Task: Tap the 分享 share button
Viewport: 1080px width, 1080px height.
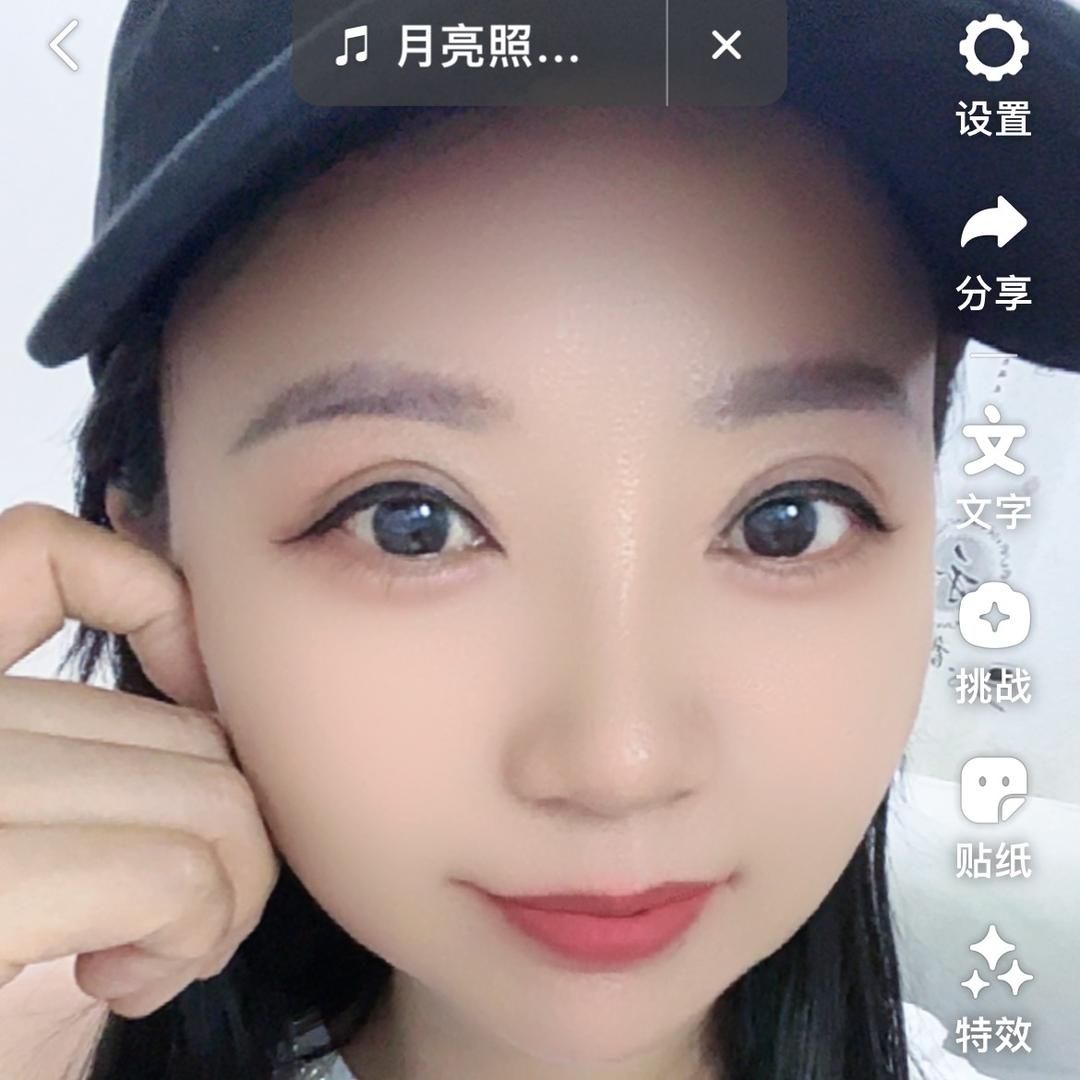Action: [993, 250]
